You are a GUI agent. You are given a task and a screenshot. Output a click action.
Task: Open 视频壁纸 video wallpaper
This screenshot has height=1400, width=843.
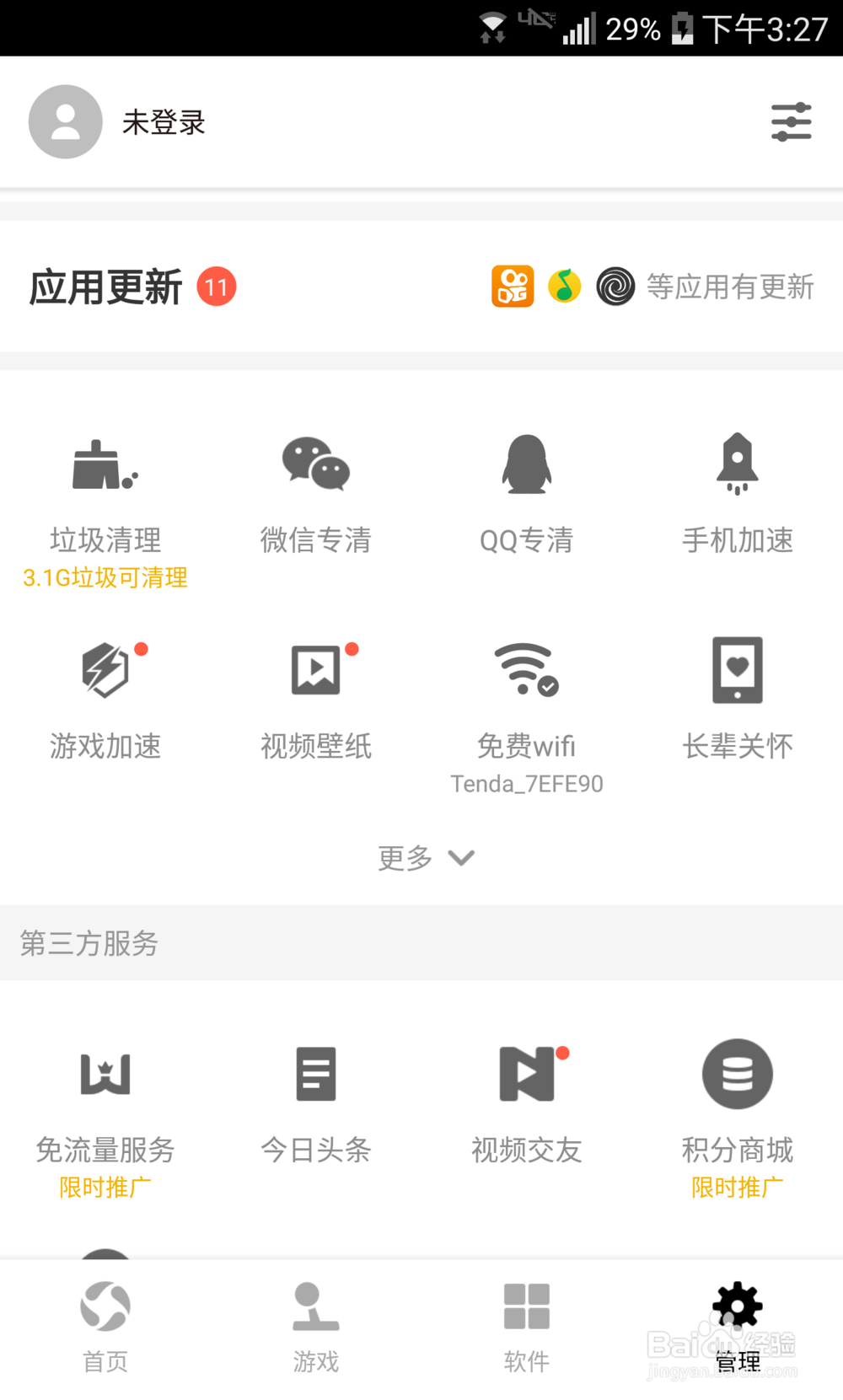tap(316, 701)
